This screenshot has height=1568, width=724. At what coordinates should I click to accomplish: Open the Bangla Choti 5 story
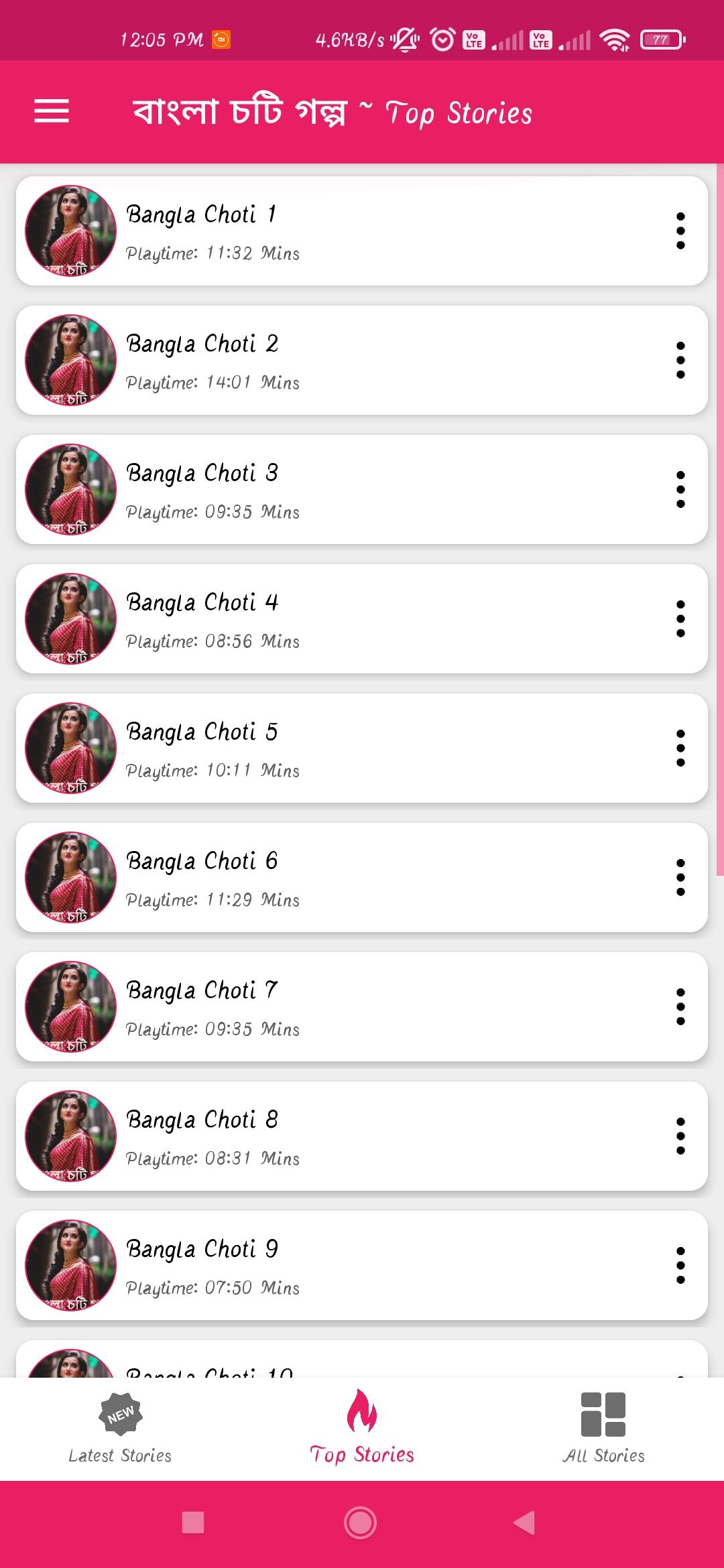coord(335,748)
